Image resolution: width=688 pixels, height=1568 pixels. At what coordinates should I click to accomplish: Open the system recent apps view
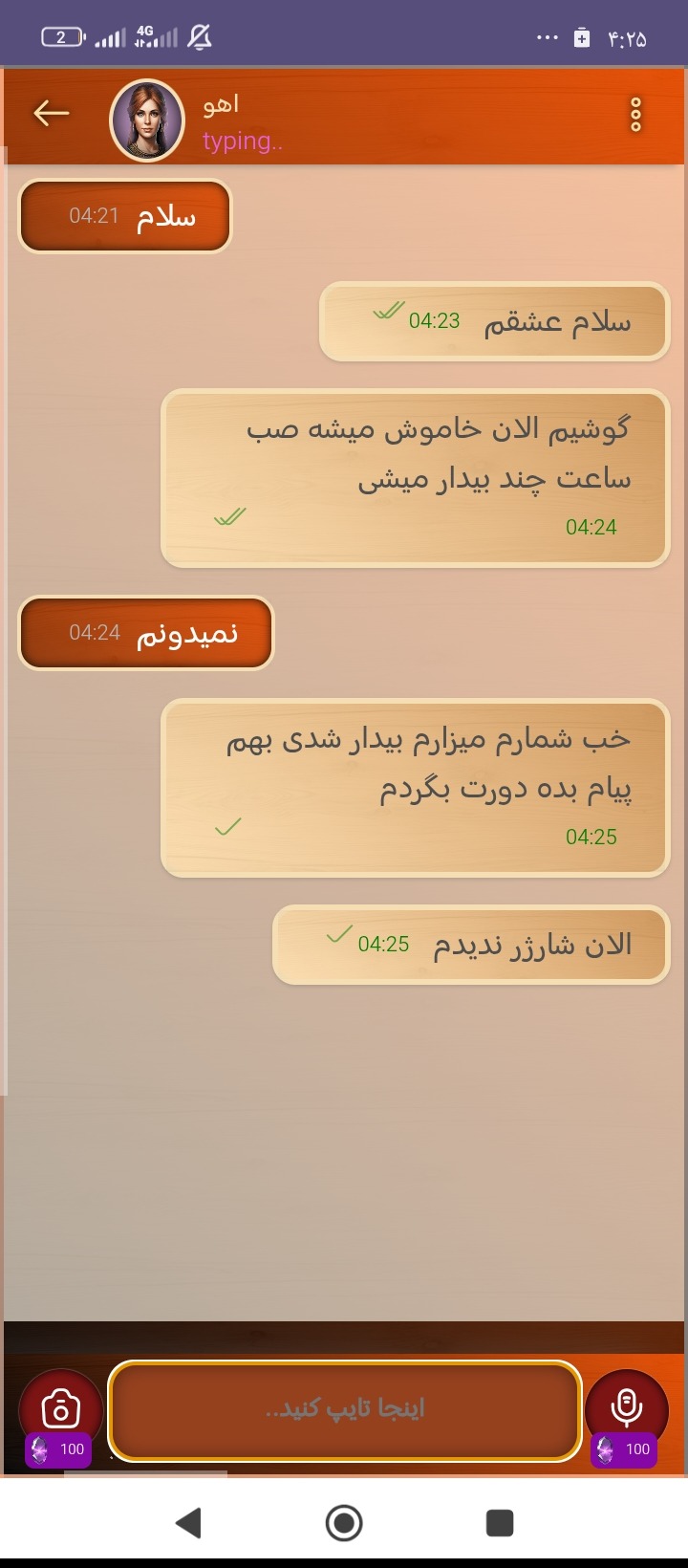point(500,1522)
